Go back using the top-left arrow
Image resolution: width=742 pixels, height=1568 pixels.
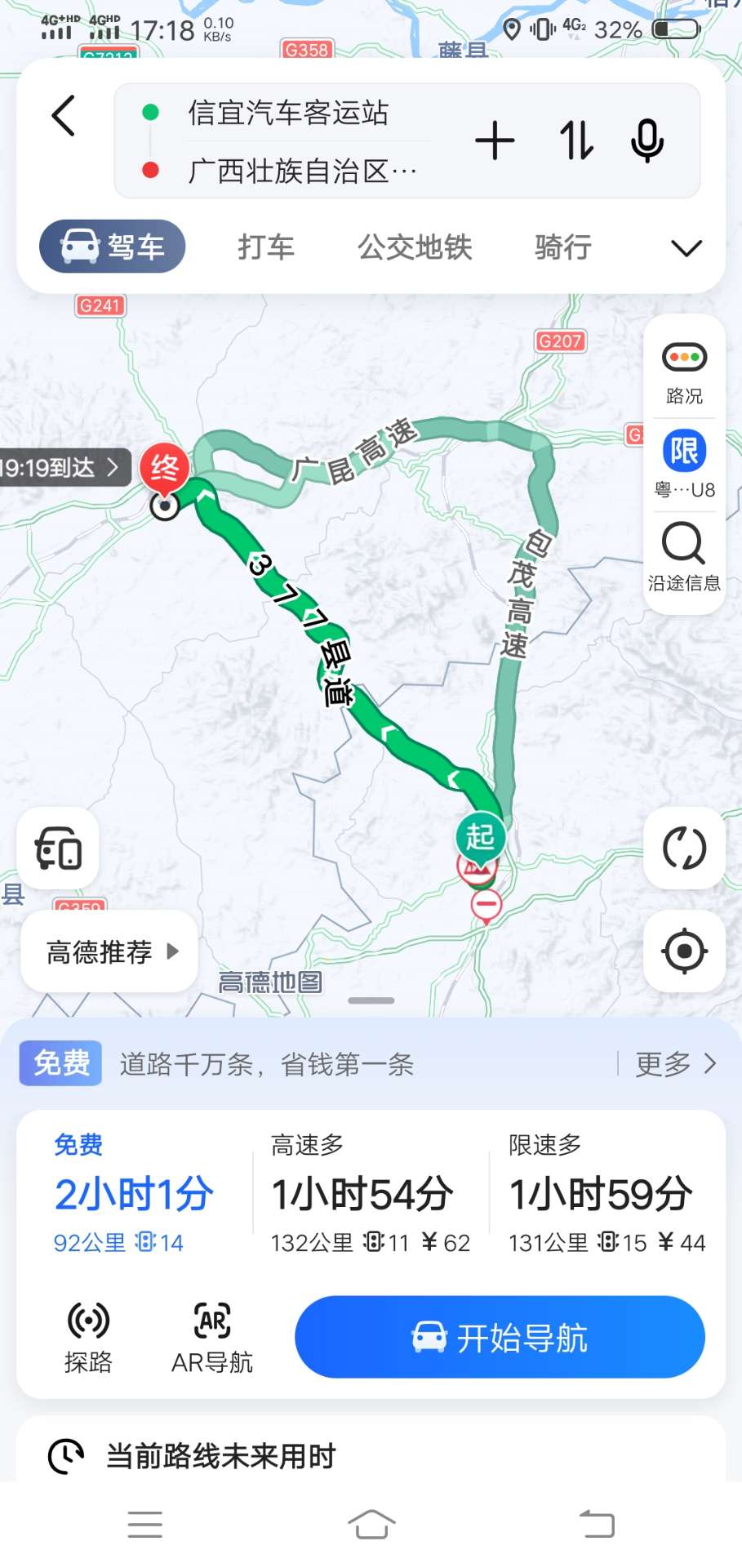point(64,116)
